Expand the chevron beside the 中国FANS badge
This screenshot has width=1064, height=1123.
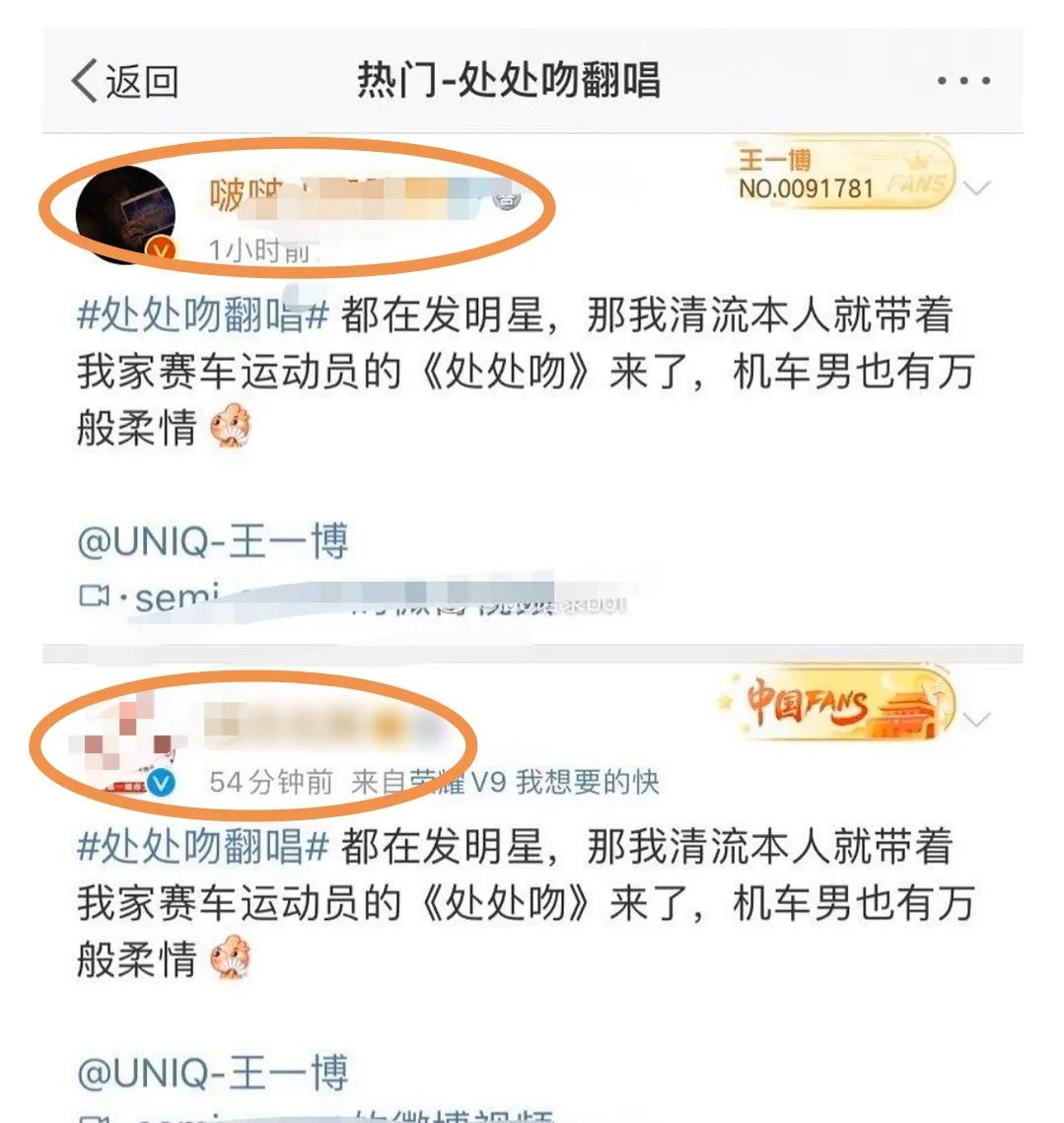pyautogui.click(x=975, y=720)
